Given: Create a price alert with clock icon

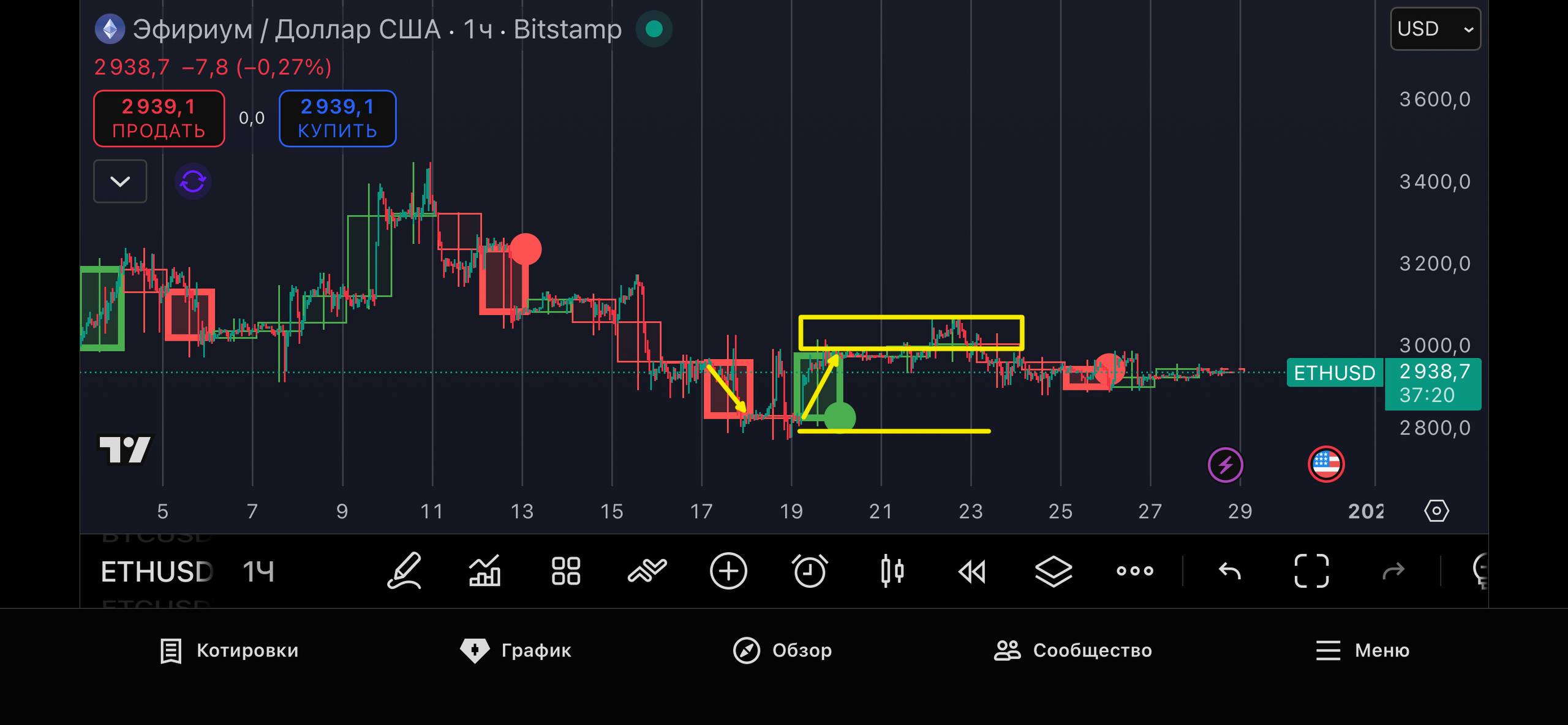Looking at the screenshot, I should [810, 571].
